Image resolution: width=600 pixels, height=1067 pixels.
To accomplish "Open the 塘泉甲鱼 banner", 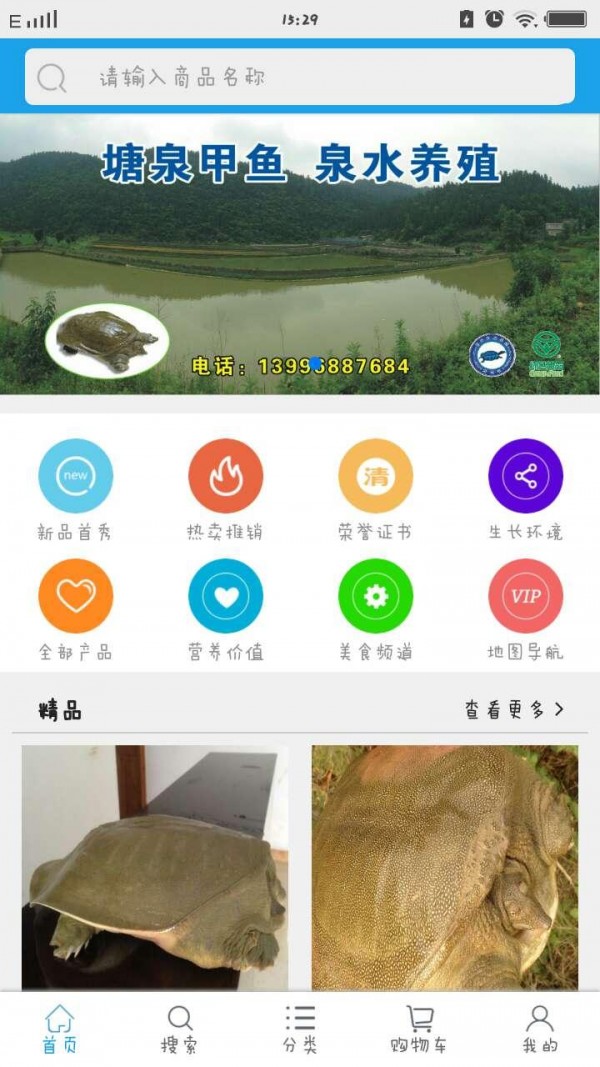I will click(300, 255).
